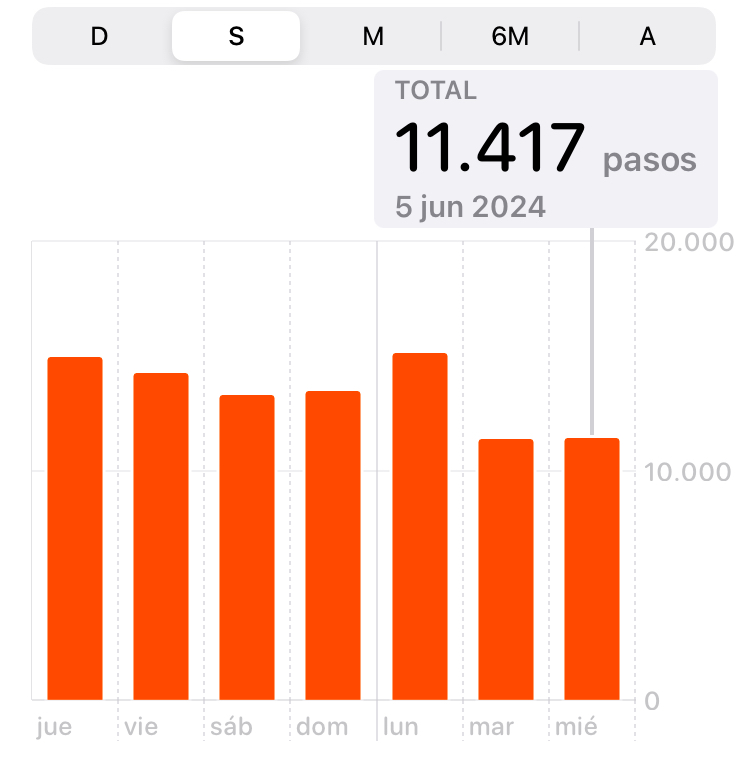This screenshot has width=750, height=765.
Task: Switch to the M monthly view
Action: coord(373,37)
